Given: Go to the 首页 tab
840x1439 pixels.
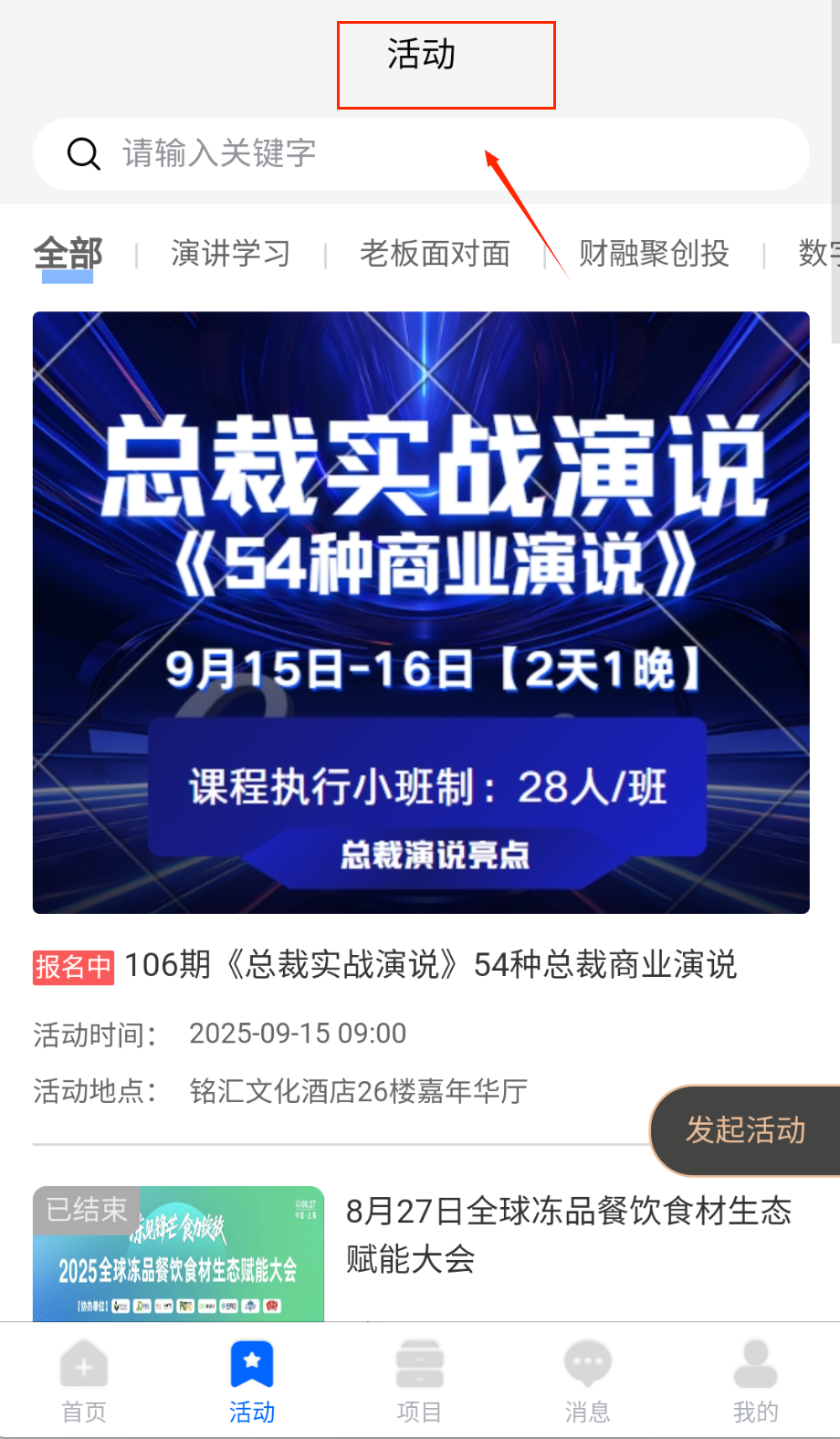Looking at the screenshot, I should click(x=84, y=1381).
